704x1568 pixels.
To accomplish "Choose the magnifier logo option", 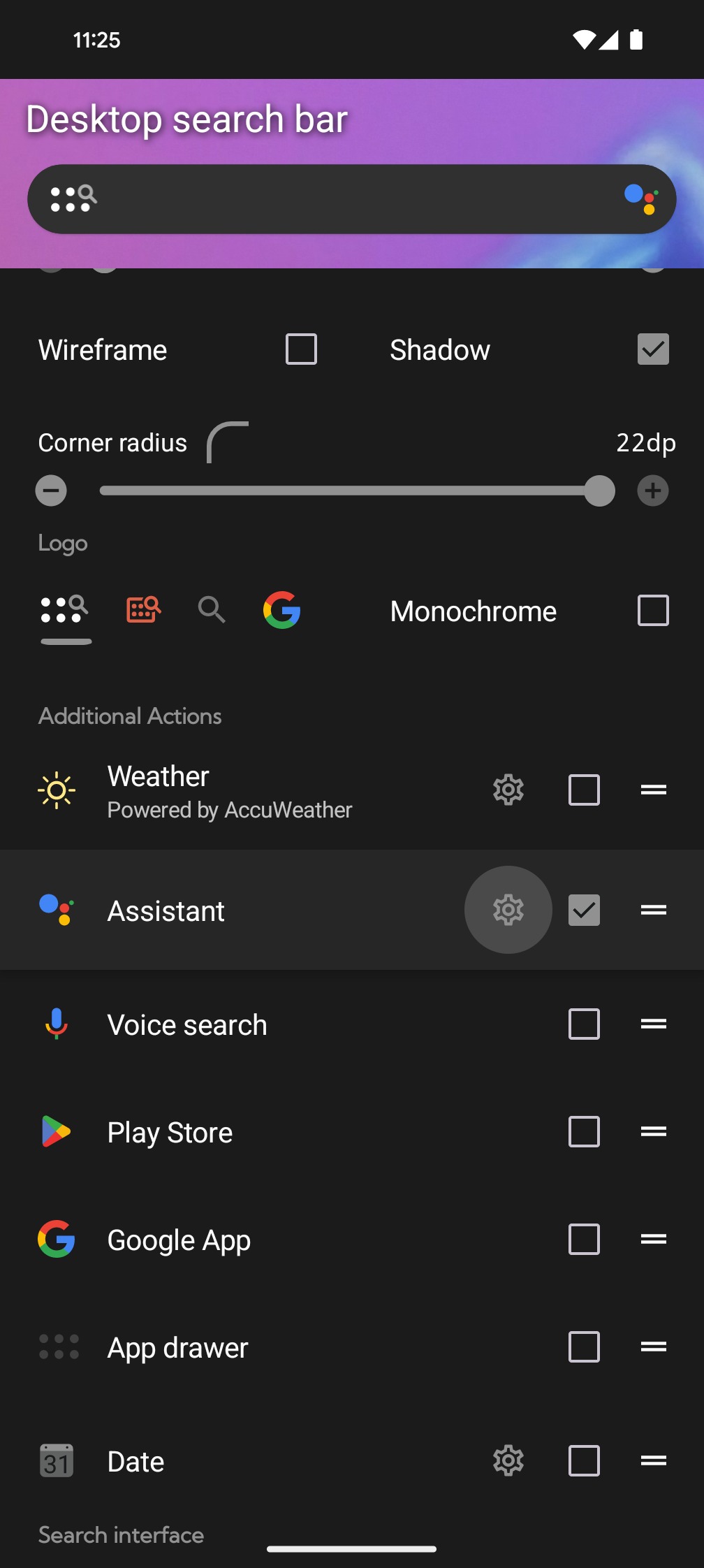I will [x=212, y=610].
